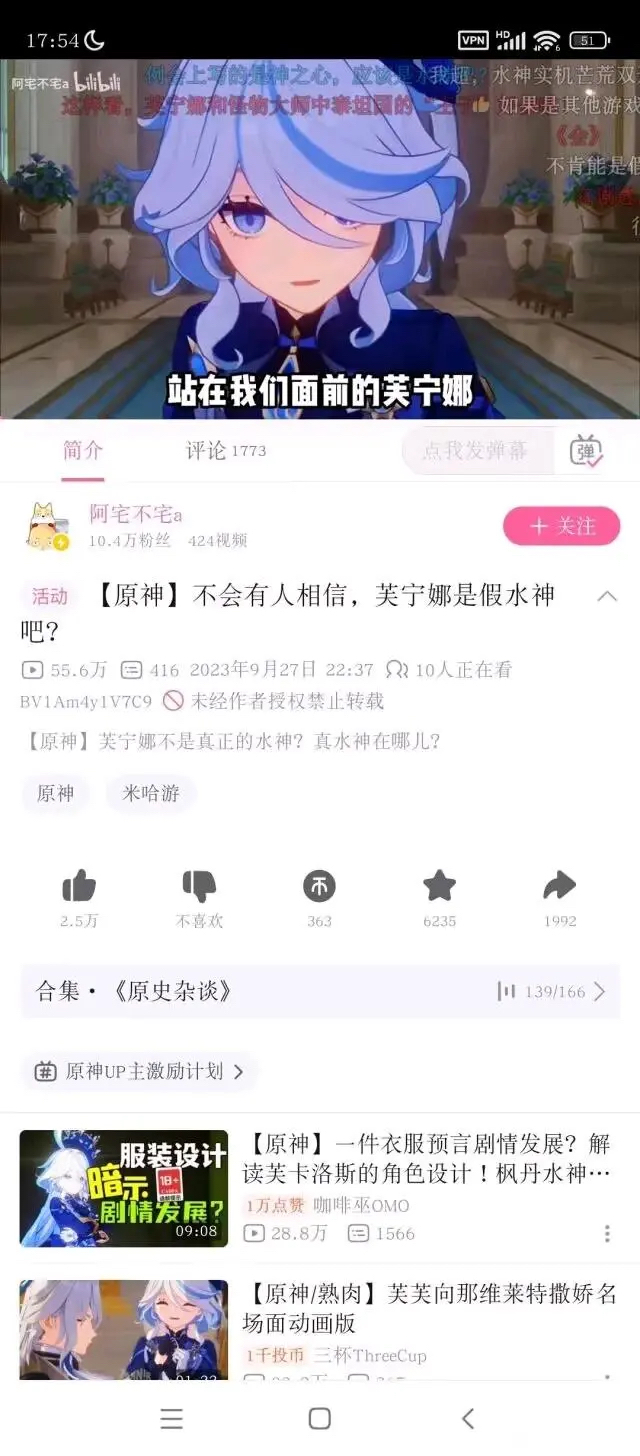This screenshot has width=640, height=1456.
Task: Tap the 点我发弹幕 danmaku input field
Action: pyautogui.click(x=476, y=451)
